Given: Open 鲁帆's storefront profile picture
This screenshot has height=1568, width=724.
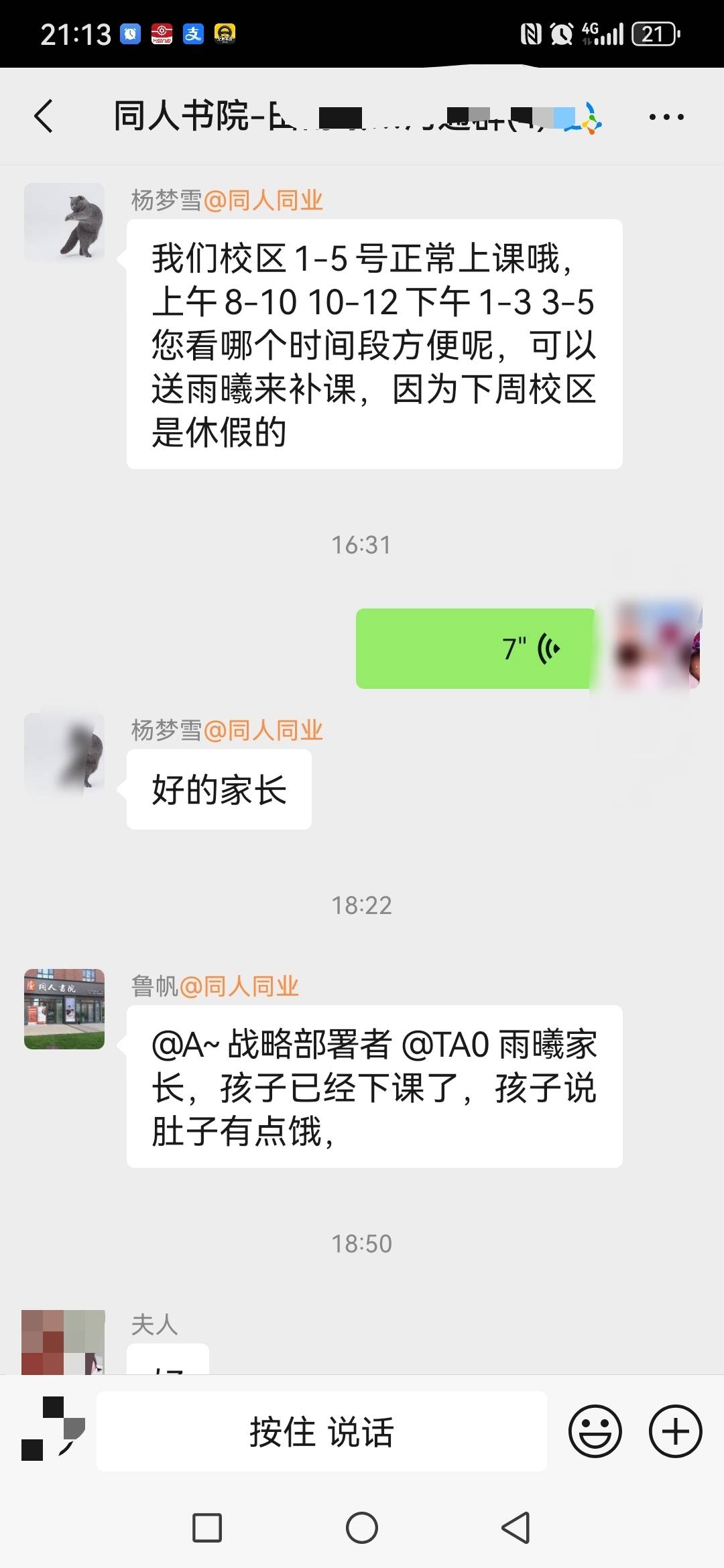Looking at the screenshot, I should coord(64,1008).
